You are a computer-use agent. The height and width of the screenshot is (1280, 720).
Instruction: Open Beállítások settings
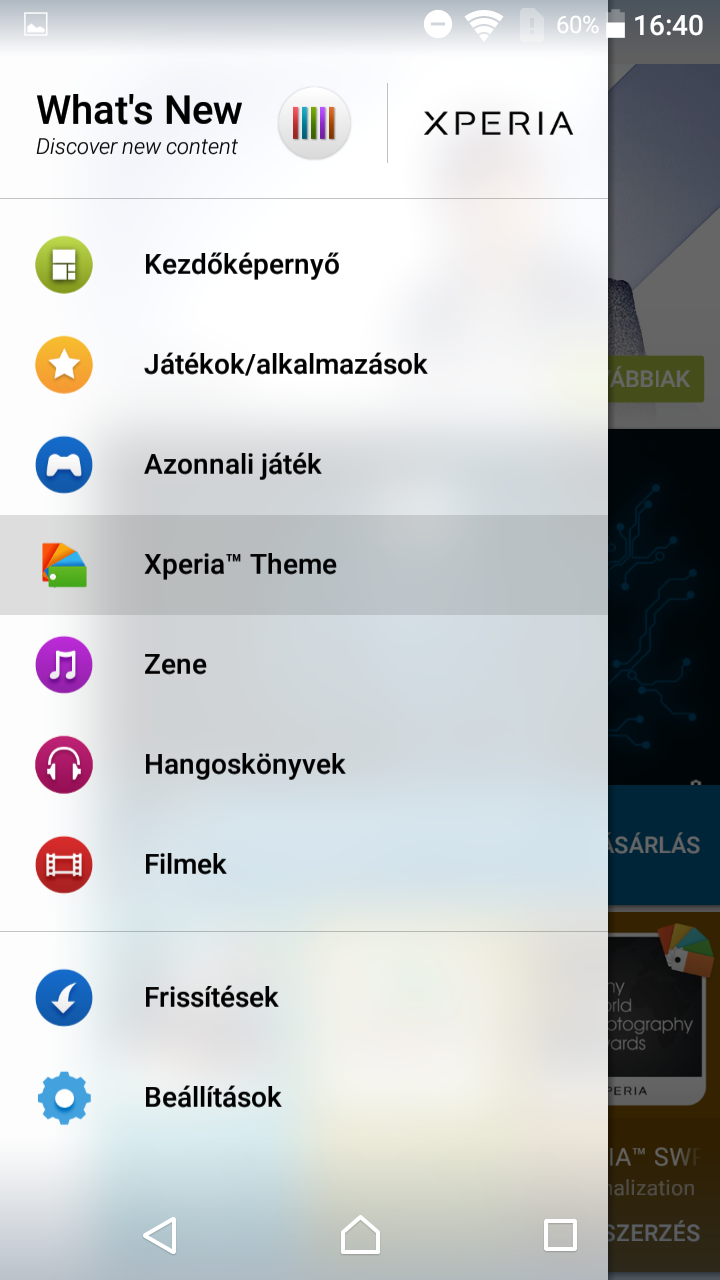(304, 1097)
